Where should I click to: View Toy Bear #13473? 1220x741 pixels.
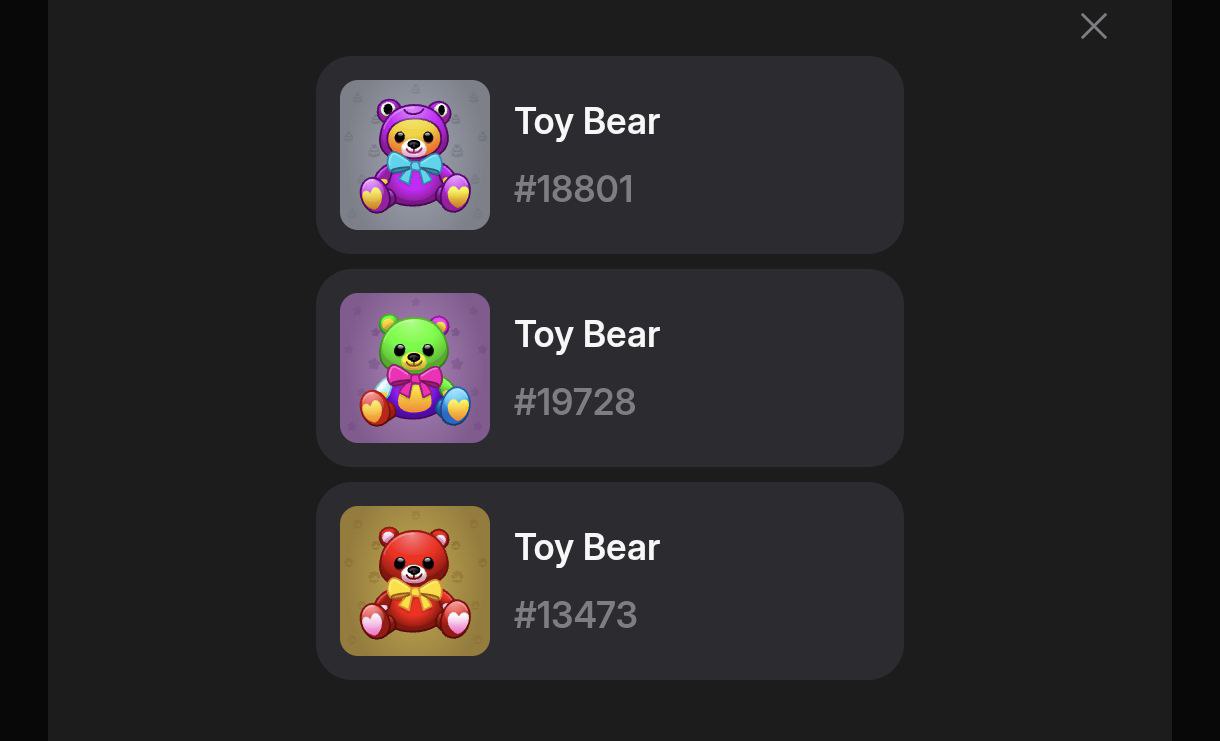point(609,581)
